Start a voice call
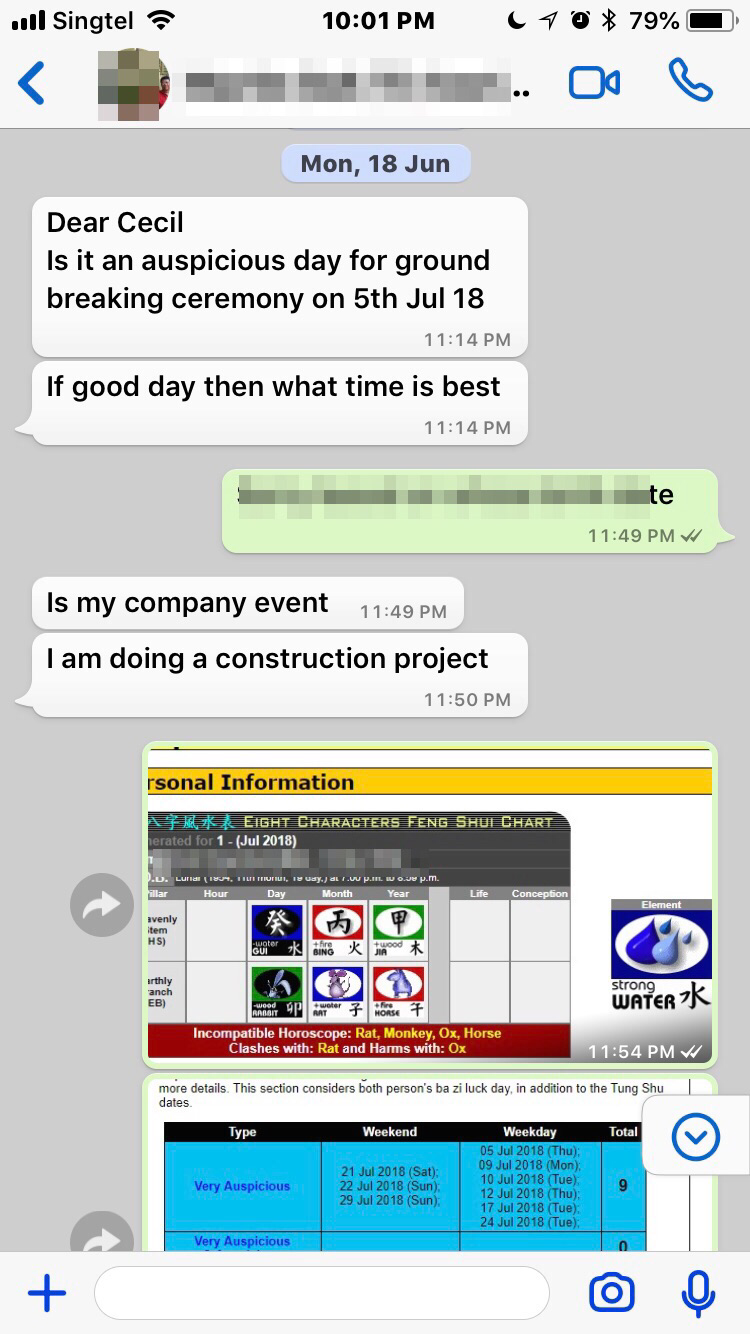The height and width of the screenshot is (1334, 750). pos(690,81)
